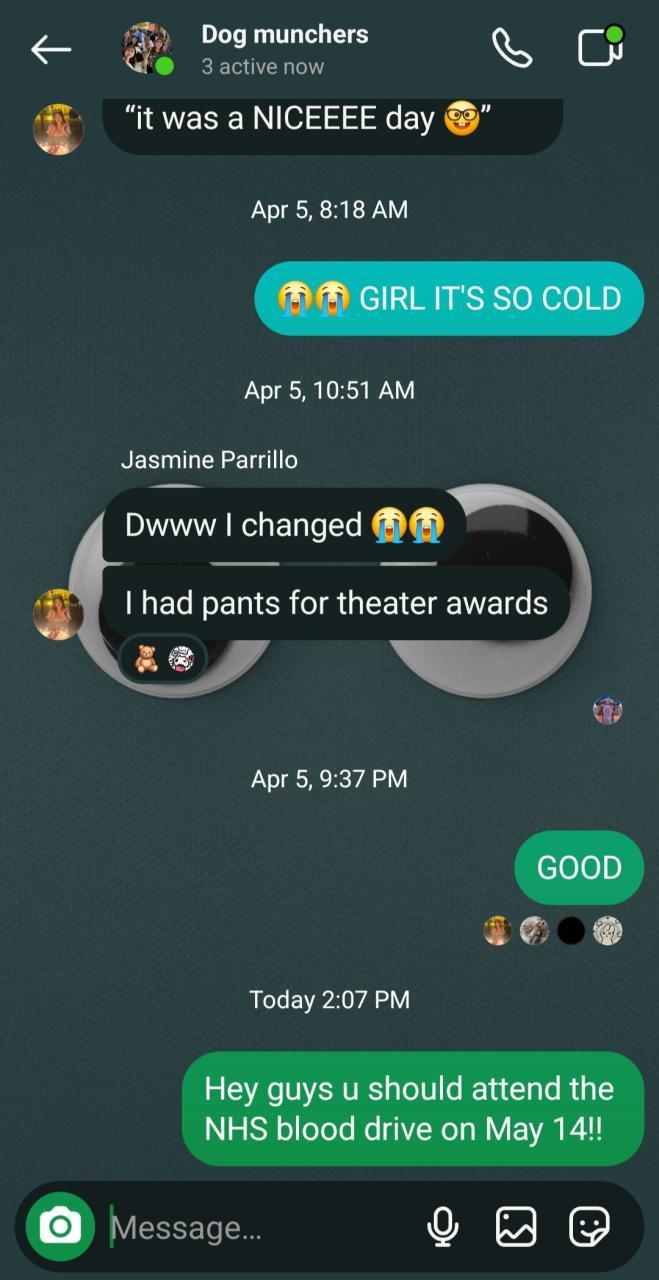
Task: Record a voice message with the microphone
Action: click(442, 1227)
